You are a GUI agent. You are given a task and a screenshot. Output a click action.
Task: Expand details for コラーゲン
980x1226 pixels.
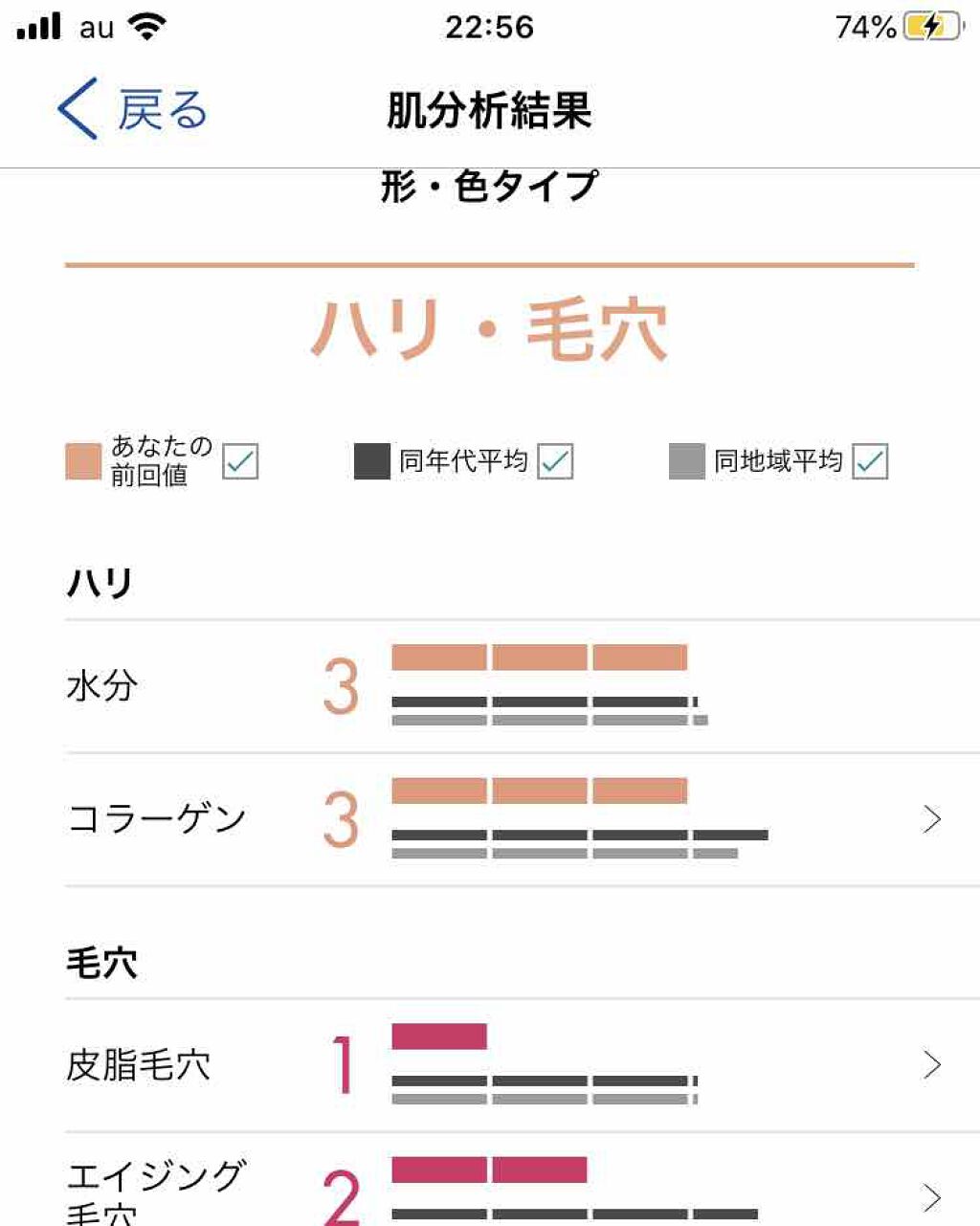tap(929, 818)
